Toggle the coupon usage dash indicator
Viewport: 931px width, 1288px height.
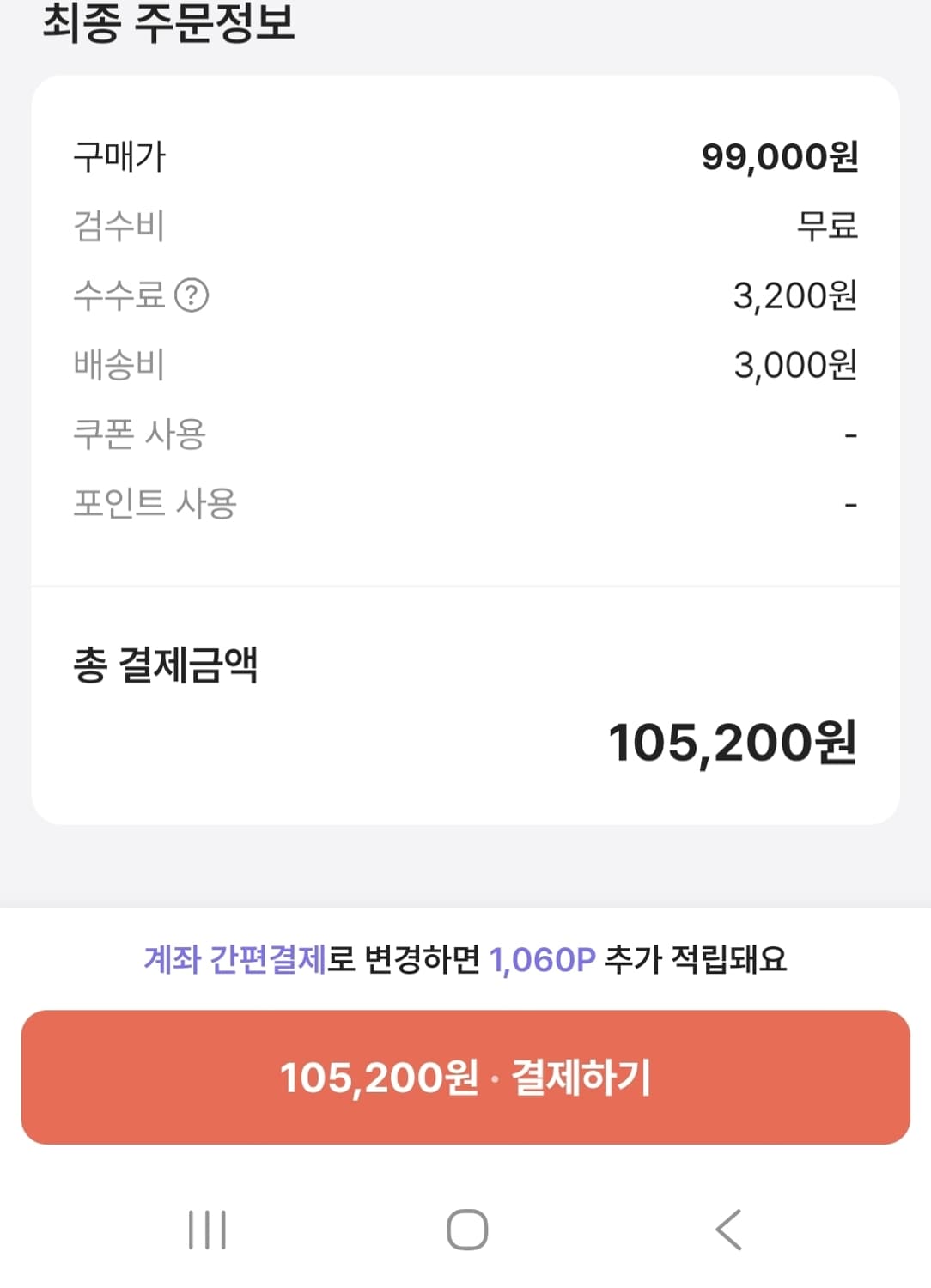(x=850, y=436)
